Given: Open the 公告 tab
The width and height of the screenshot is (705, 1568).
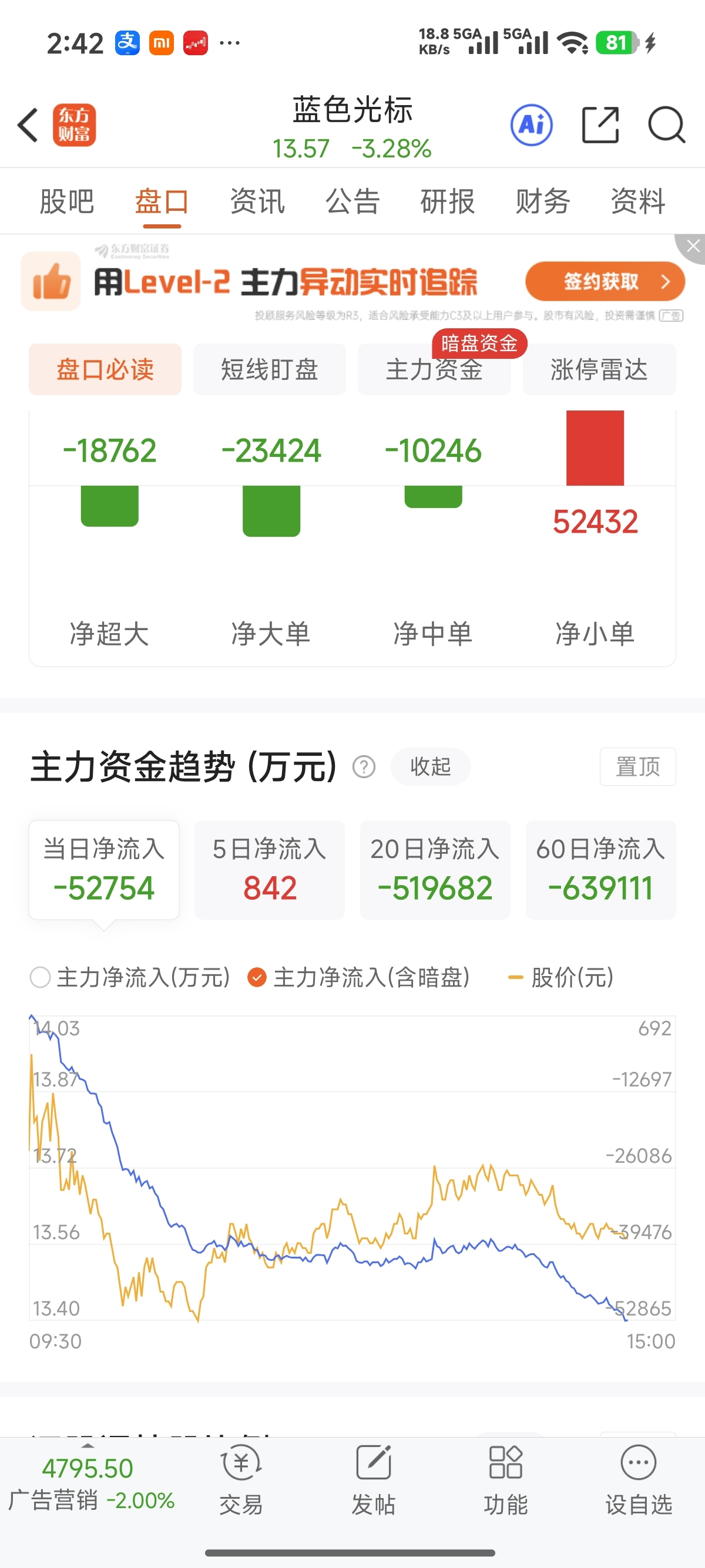Looking at the screenshot, I should coord(352,201).
